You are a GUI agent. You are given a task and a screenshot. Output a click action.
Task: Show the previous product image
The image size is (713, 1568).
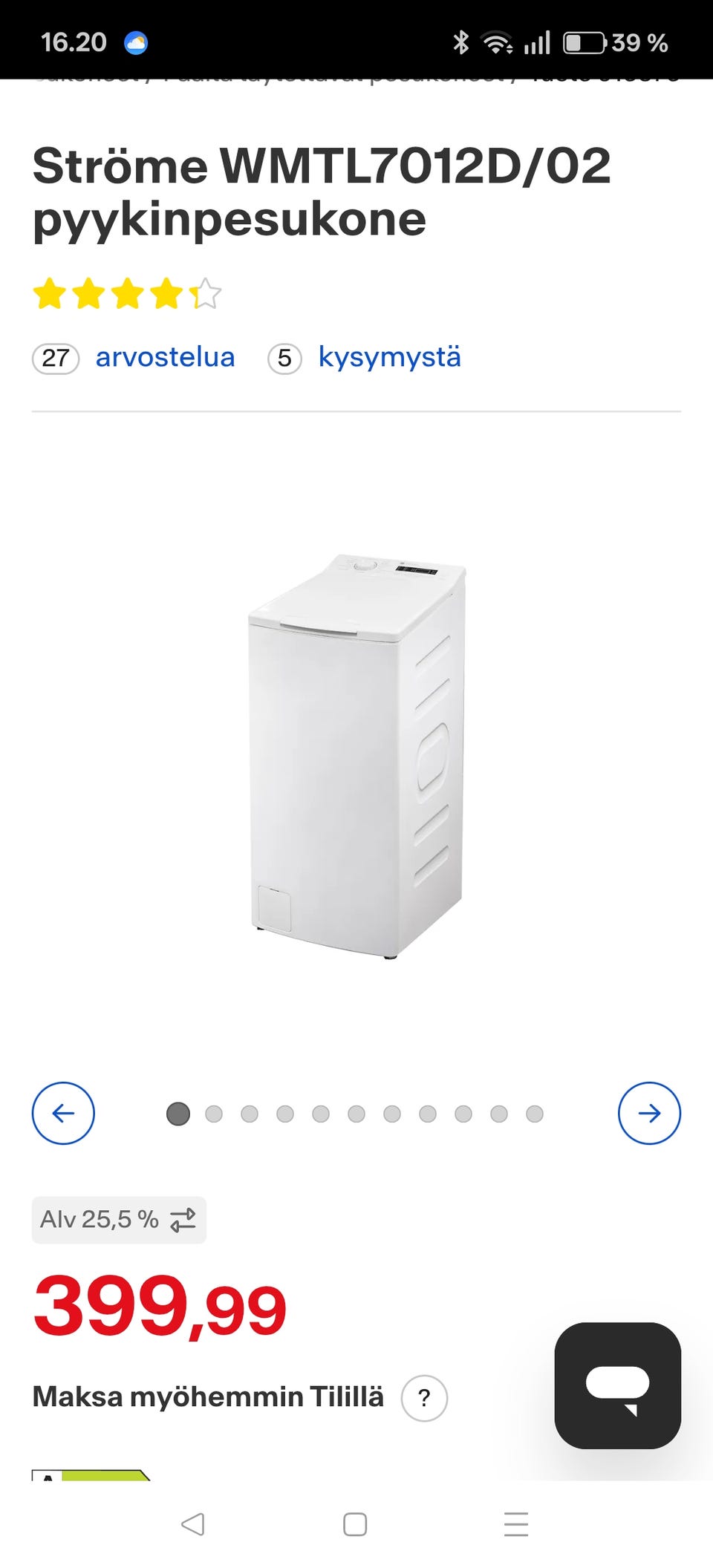(63, 1113)
